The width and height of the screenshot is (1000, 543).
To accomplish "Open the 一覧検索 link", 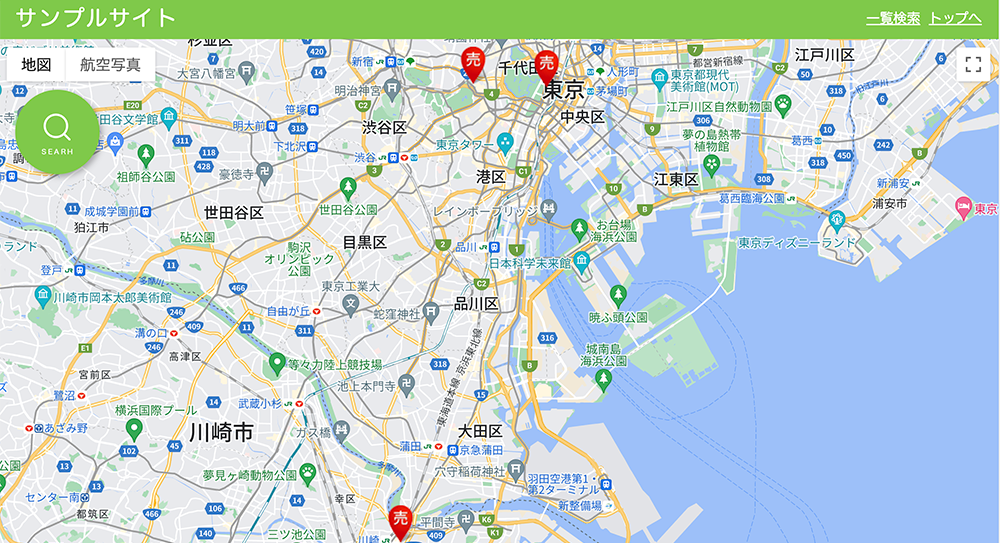I will (x=892, y=18).
